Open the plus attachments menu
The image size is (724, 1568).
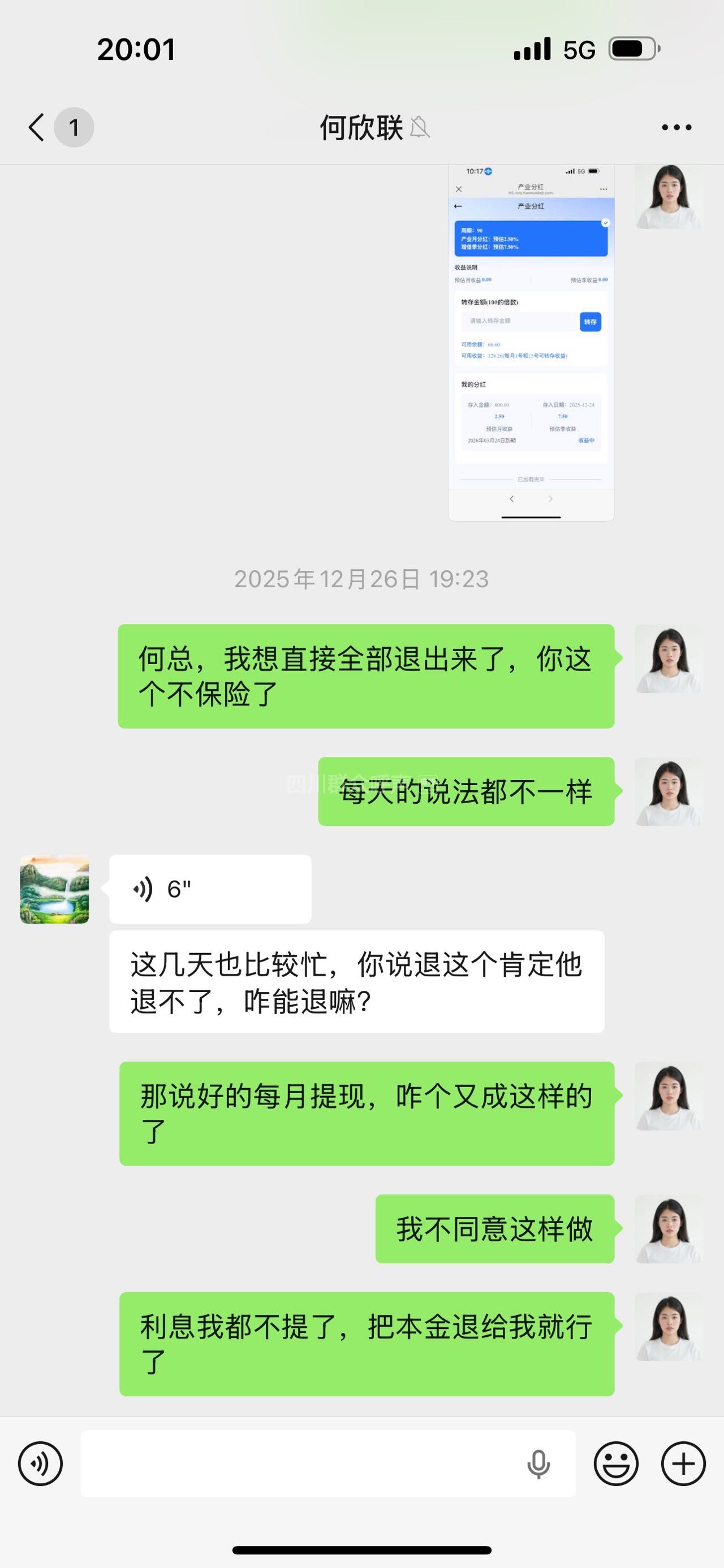(x=683, y=1463)
